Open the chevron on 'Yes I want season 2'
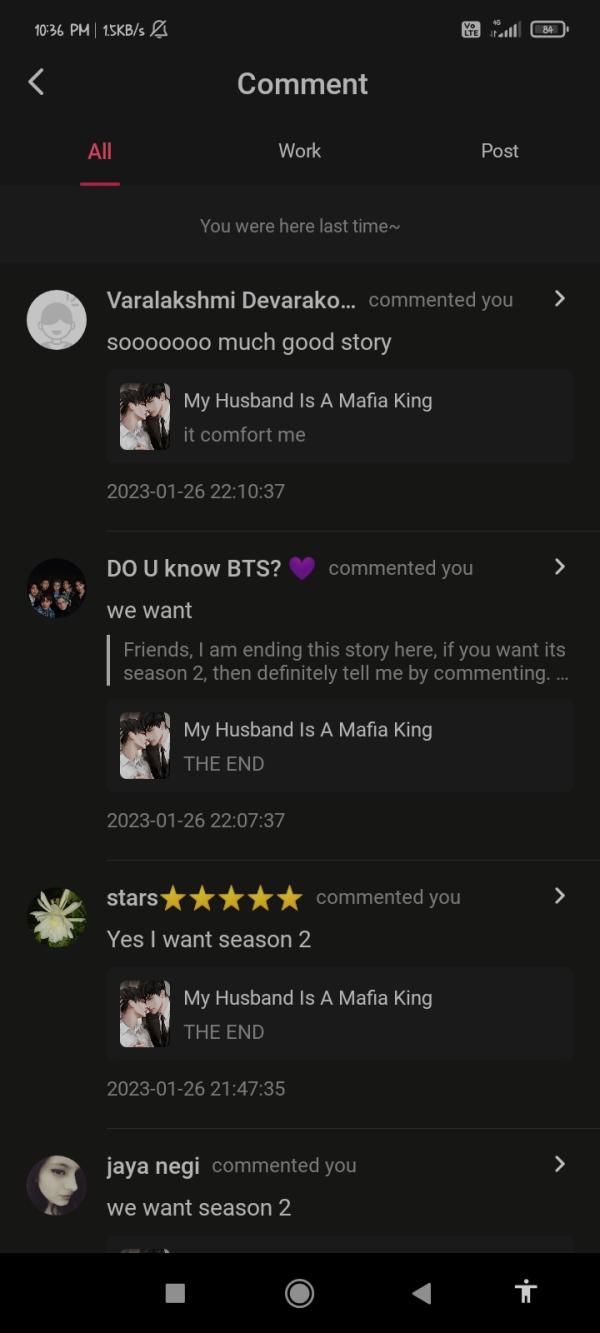 point(560,896)
